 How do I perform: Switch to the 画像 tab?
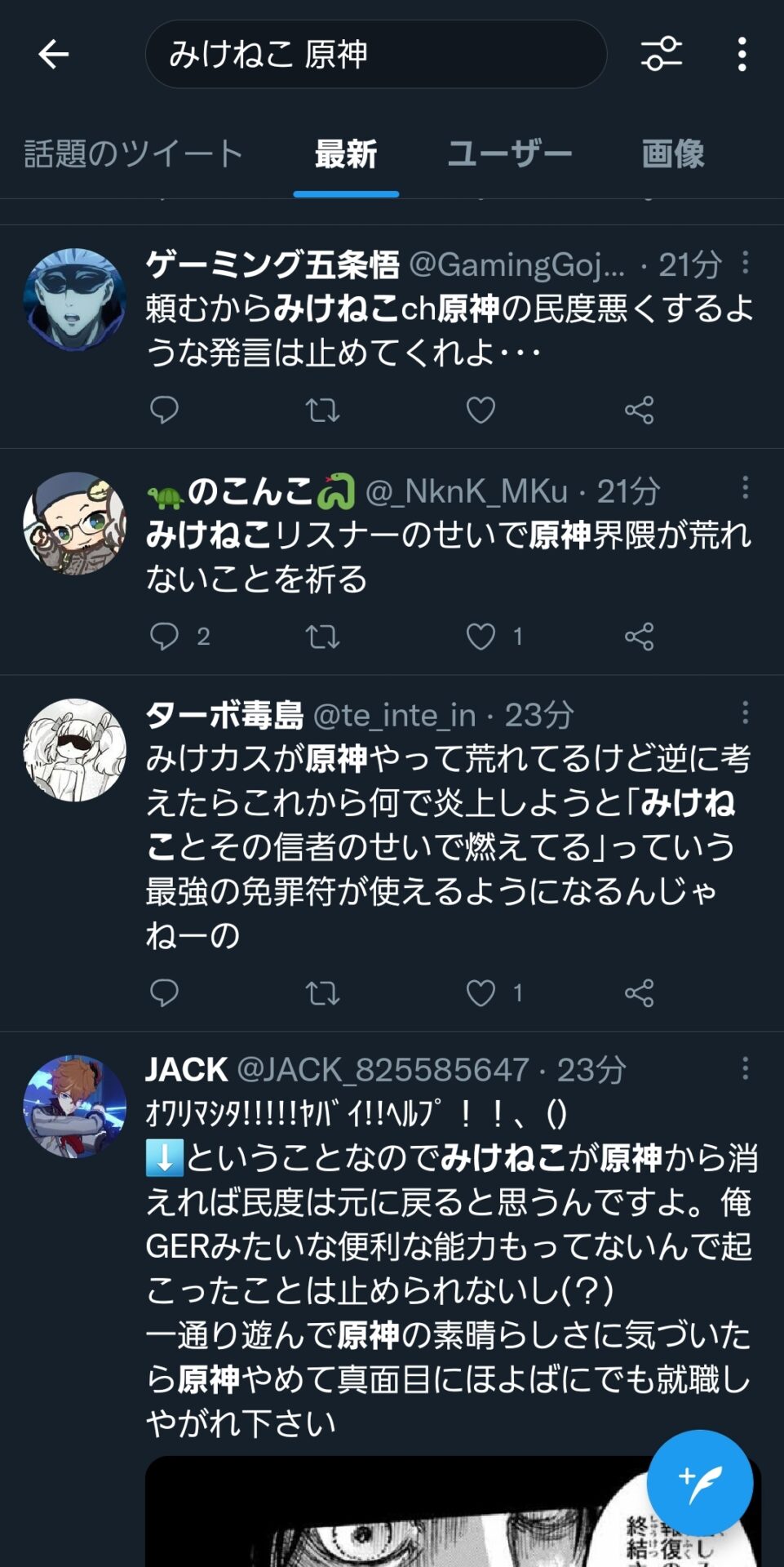(x=672, y=153)
